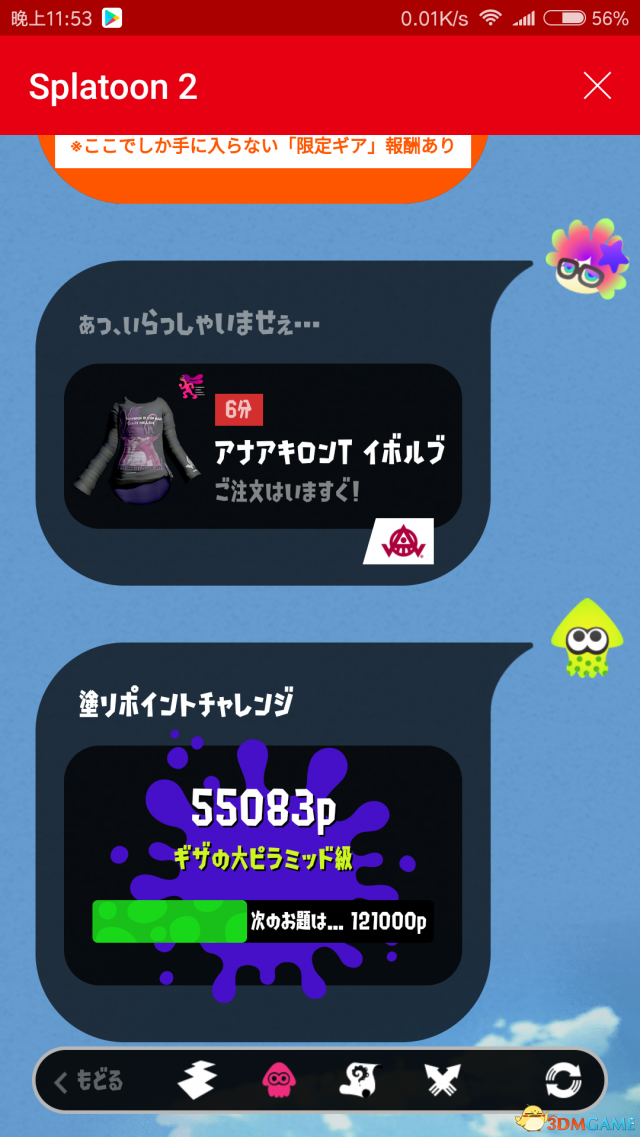Open the アナアキロンT イボルブ gear order card
This screenshot has width=640, height=1137.
(x=263, y=446)
